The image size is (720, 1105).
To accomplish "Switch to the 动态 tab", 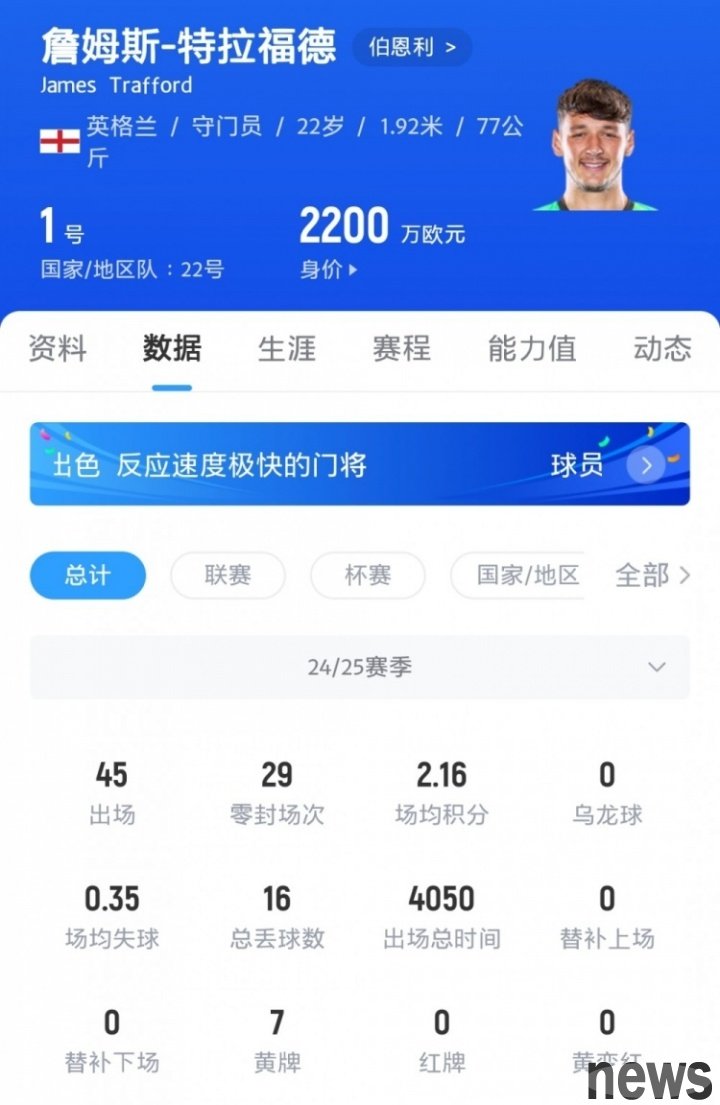I will coord(661,348).
